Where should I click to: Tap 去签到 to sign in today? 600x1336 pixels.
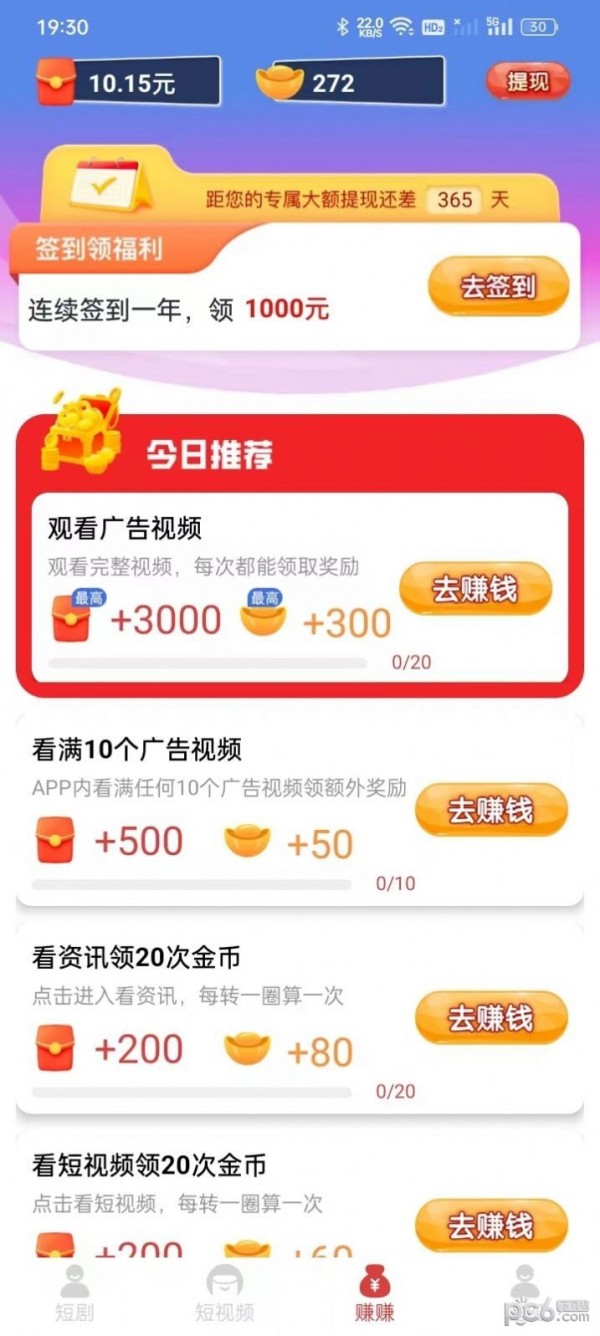tap(498, 287)
